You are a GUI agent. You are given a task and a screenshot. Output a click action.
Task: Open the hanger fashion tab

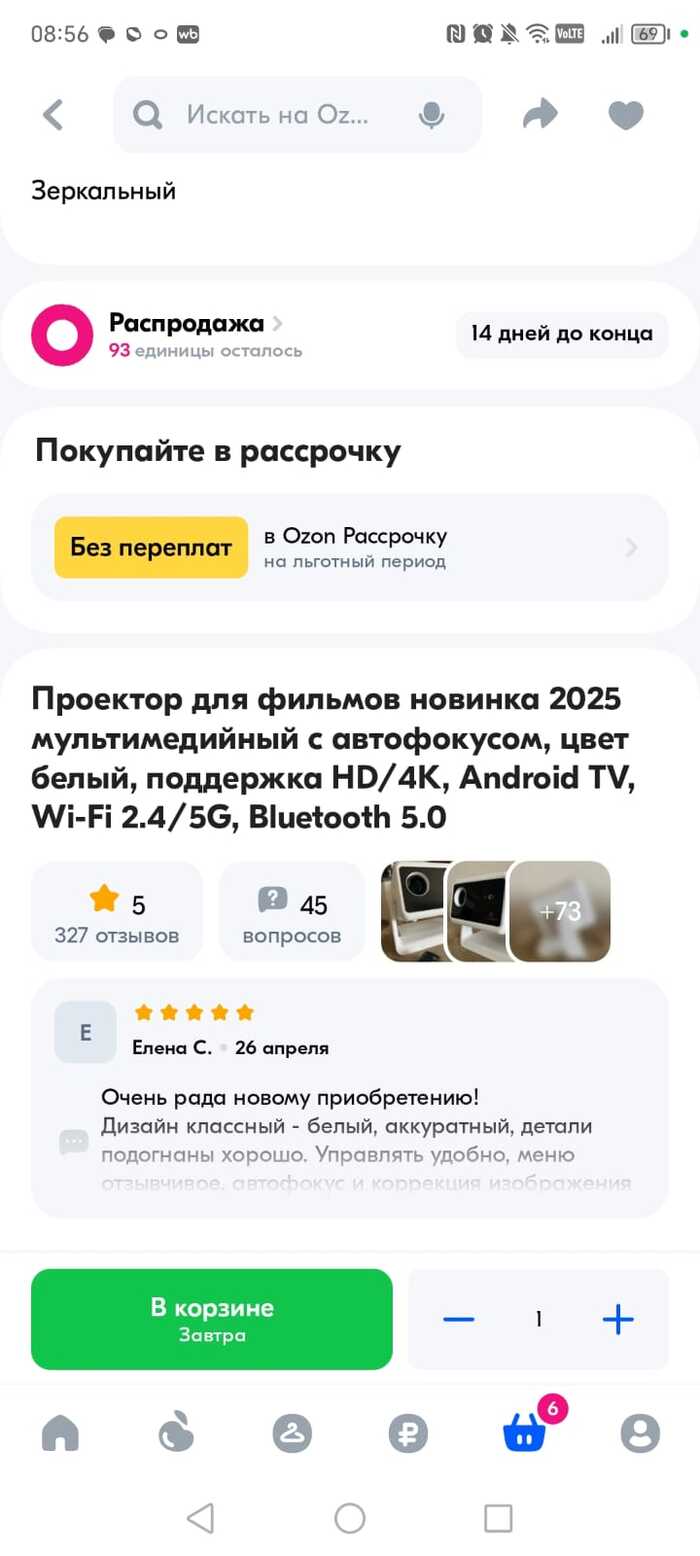click(x=292, y=1434)
